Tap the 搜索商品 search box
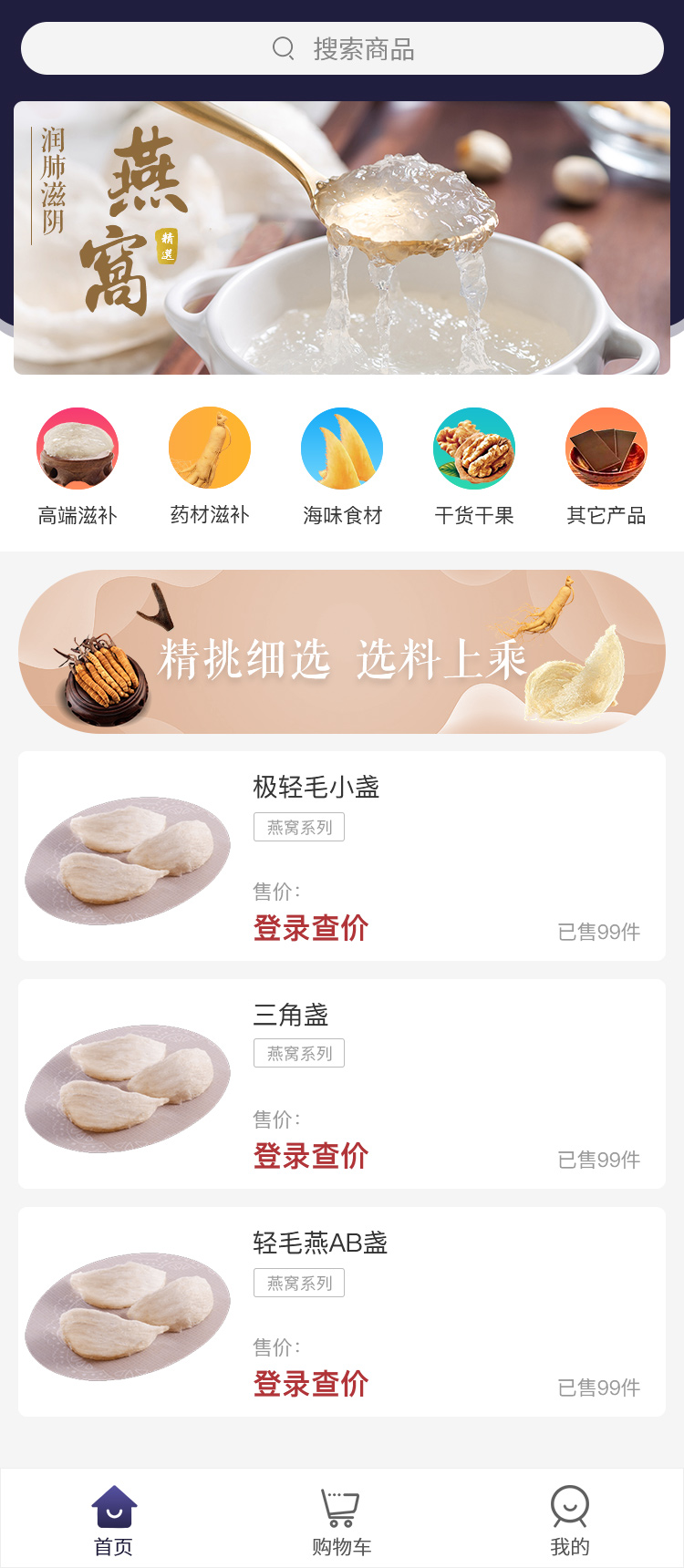Viewport: 684px width, 1568px height. click(x=342, y=48)
